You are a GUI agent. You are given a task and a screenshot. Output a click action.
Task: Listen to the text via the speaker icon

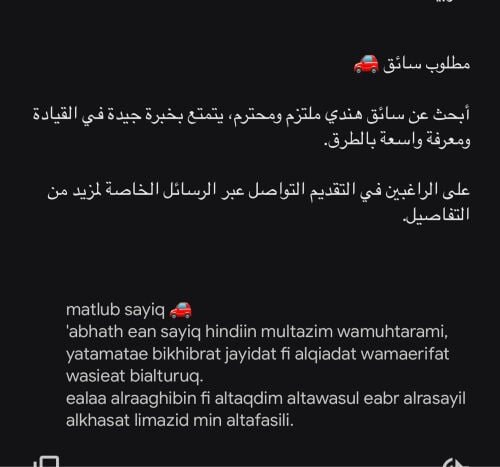point(455,463)
